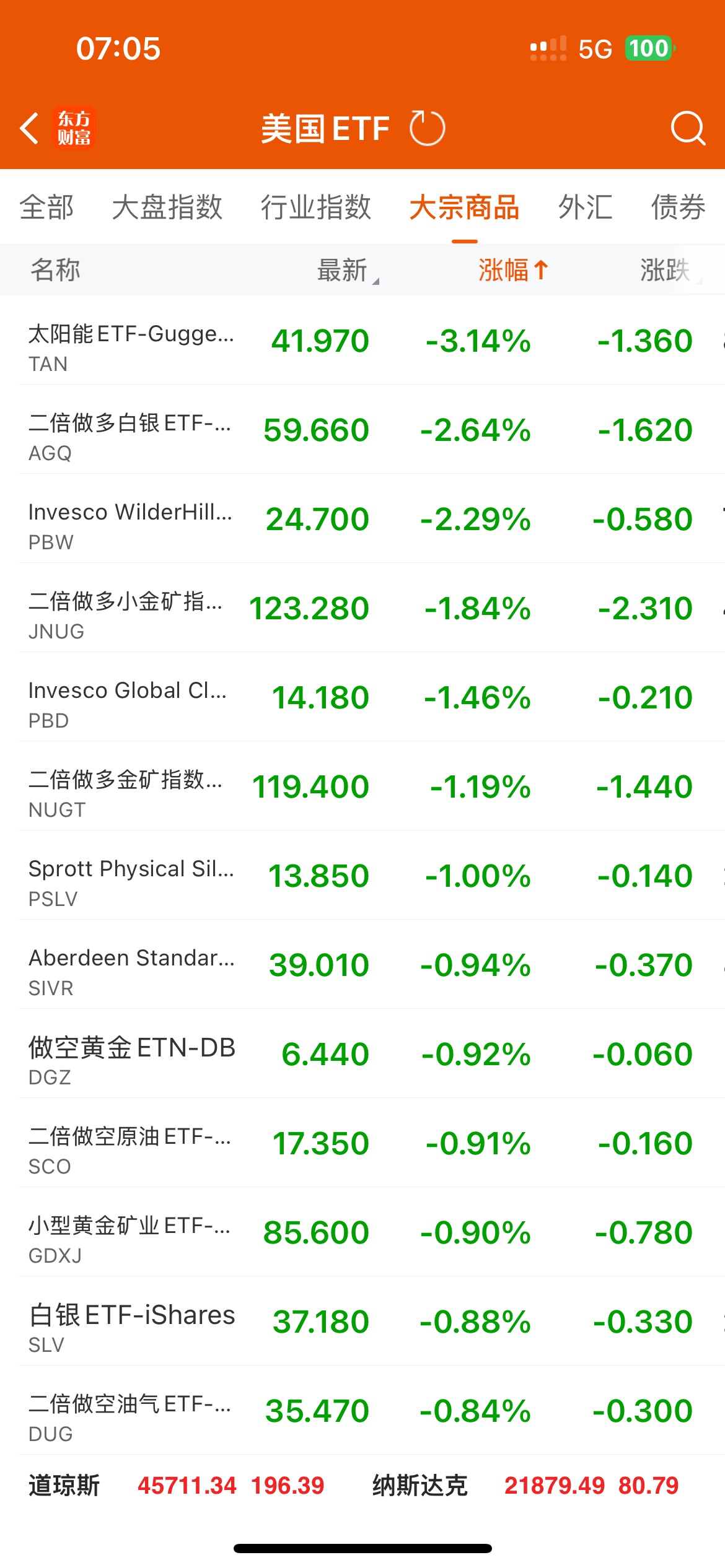The width and height of the screenshot is (725, 1568).
Task: View PBW Invesco WilderHill details
Action: pos(362,518)
